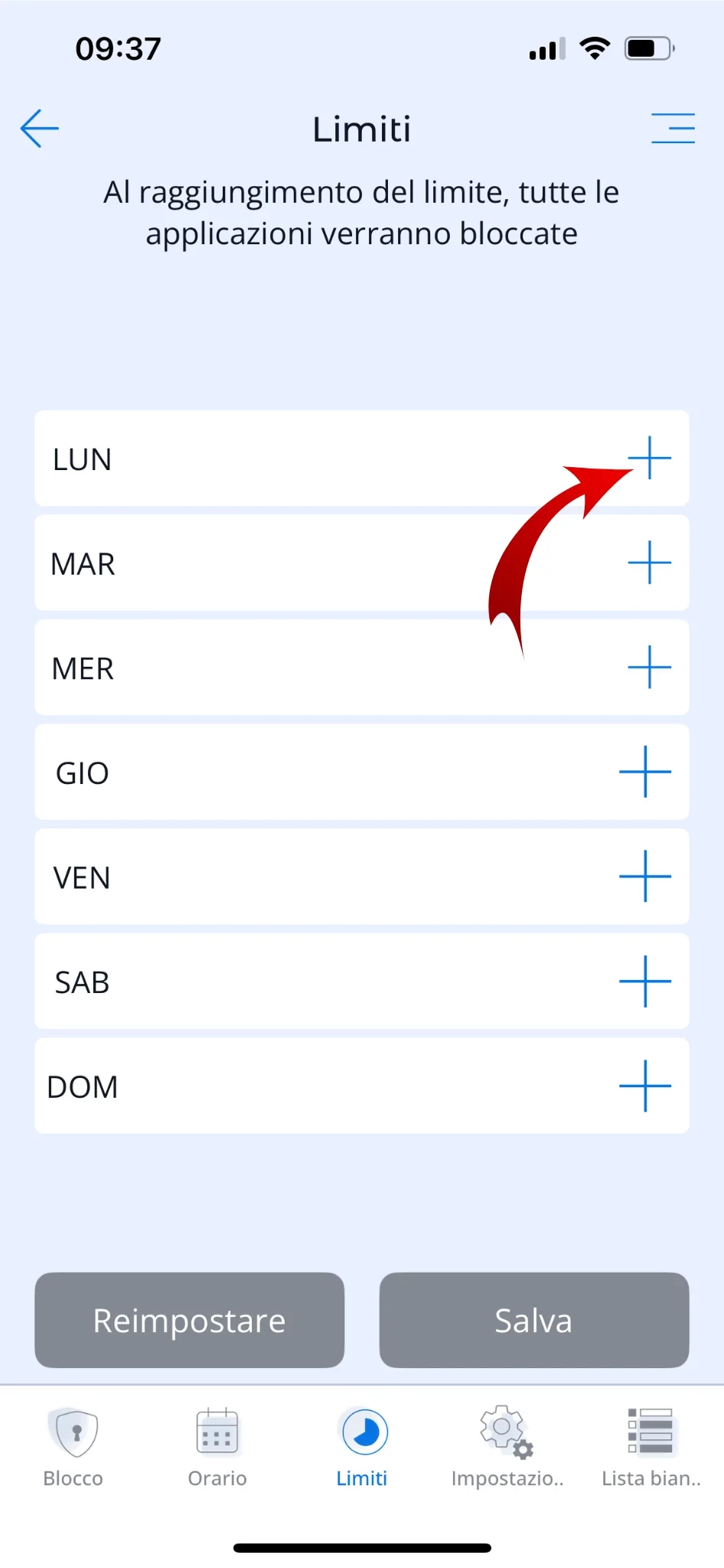Go back using the top-left arrow

40,129
